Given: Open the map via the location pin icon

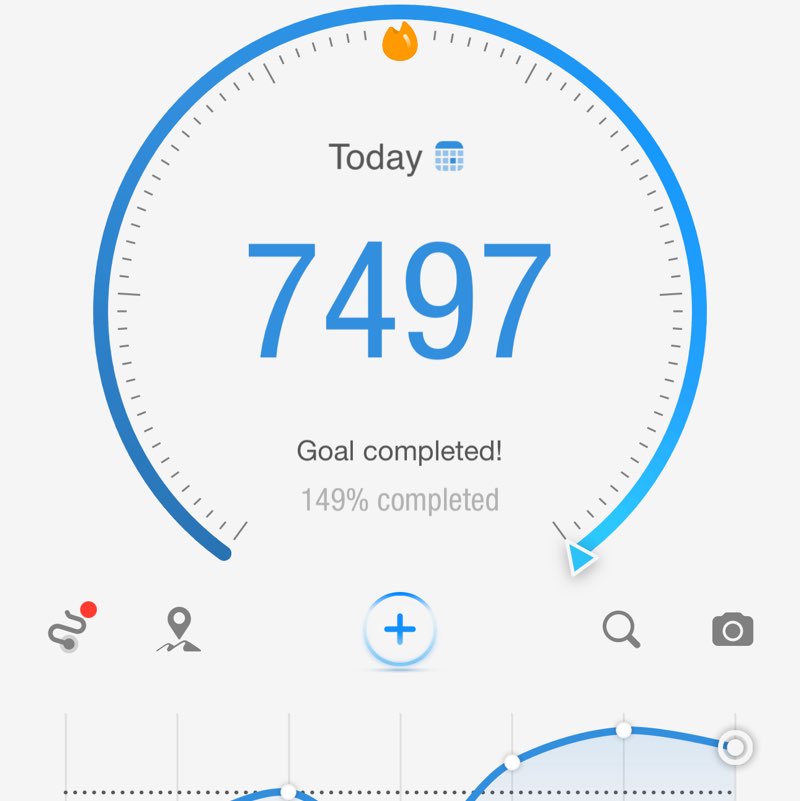Looking at the screenshot, I should pyautogui.click(x=178, y=630).
